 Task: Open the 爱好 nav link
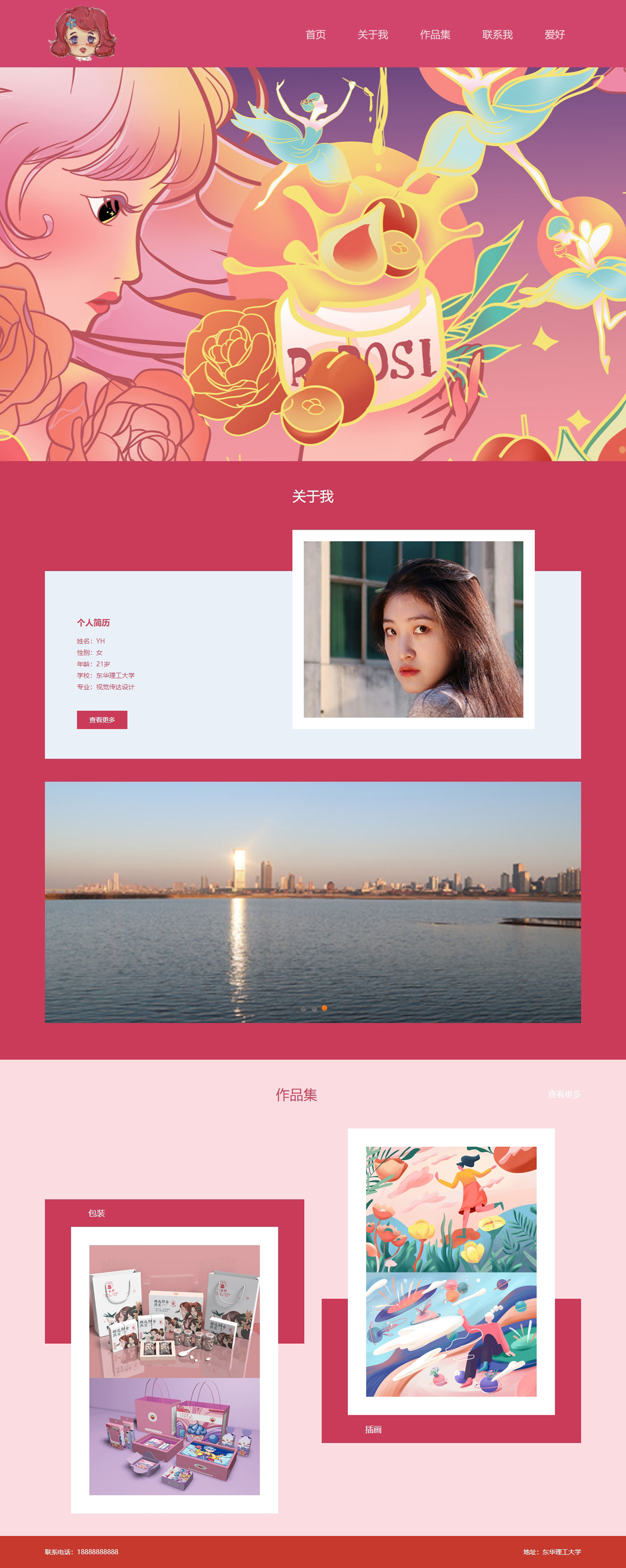click(x=554, y=35)
